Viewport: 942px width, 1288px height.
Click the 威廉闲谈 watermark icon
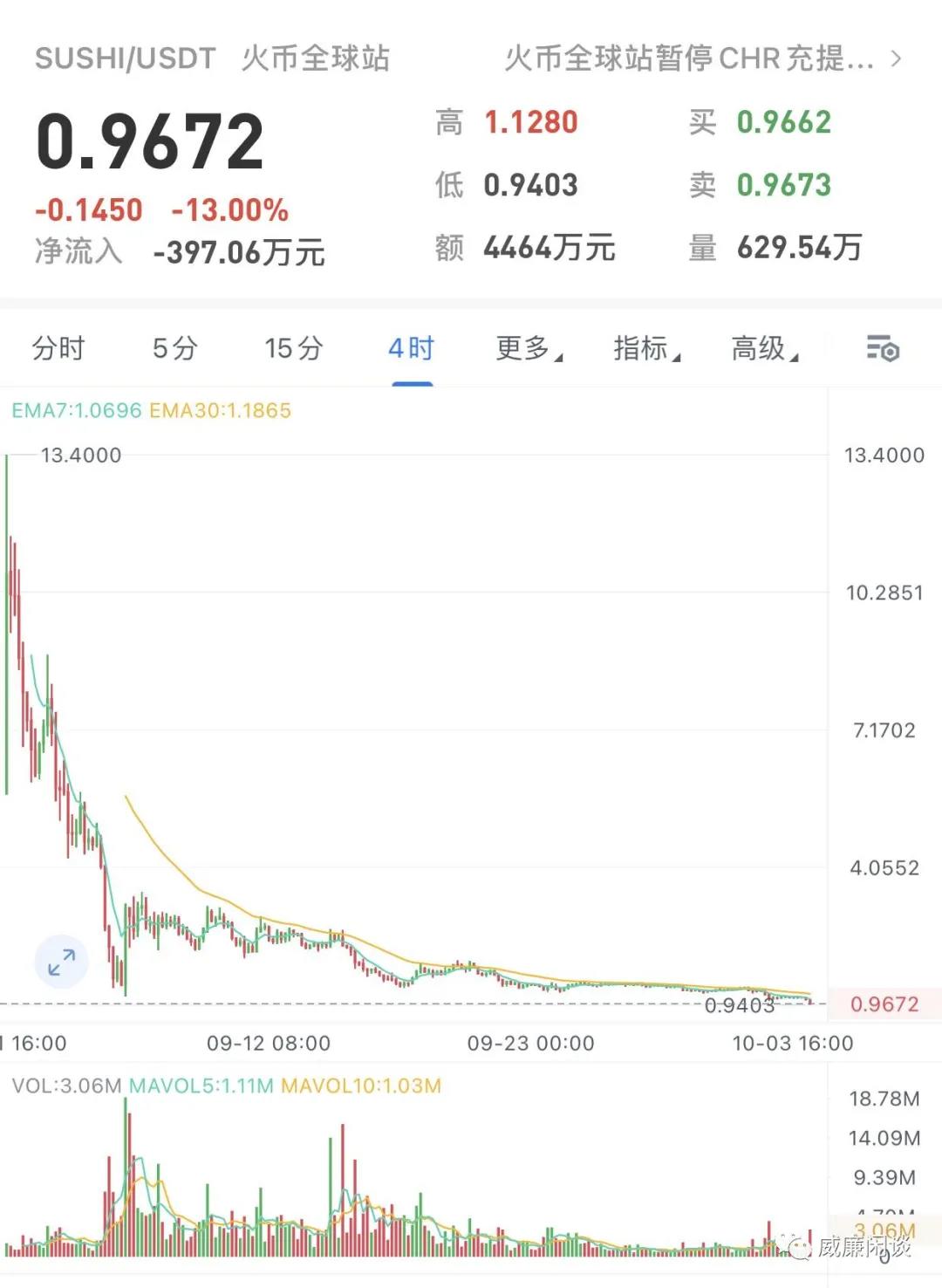point(798,1250)
